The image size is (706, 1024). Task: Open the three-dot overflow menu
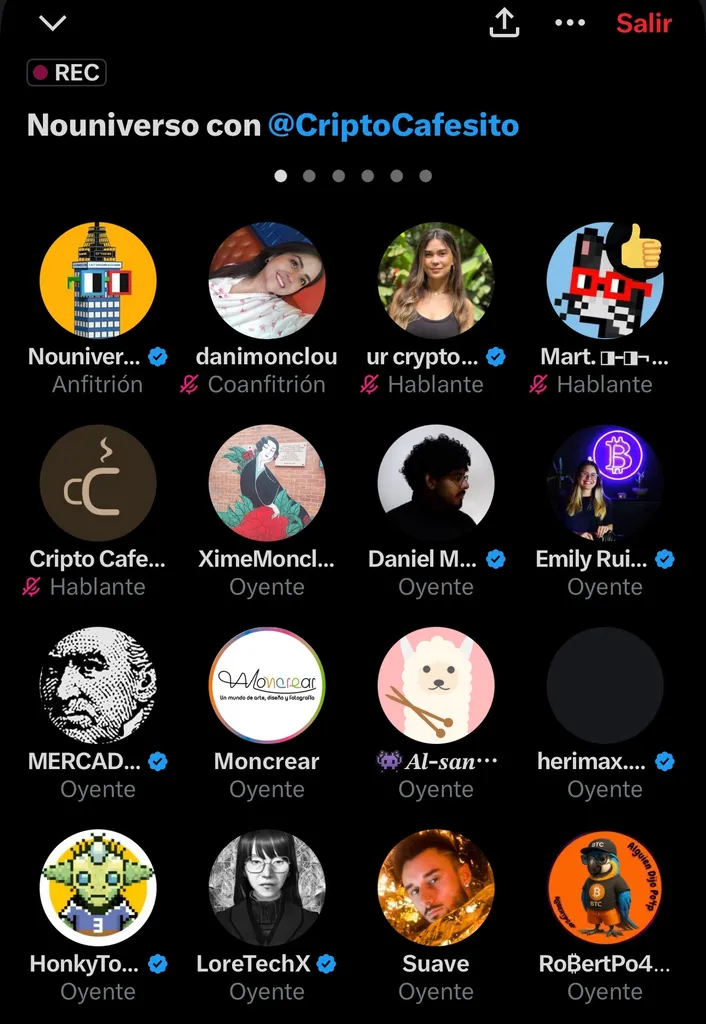pos(570,22)
